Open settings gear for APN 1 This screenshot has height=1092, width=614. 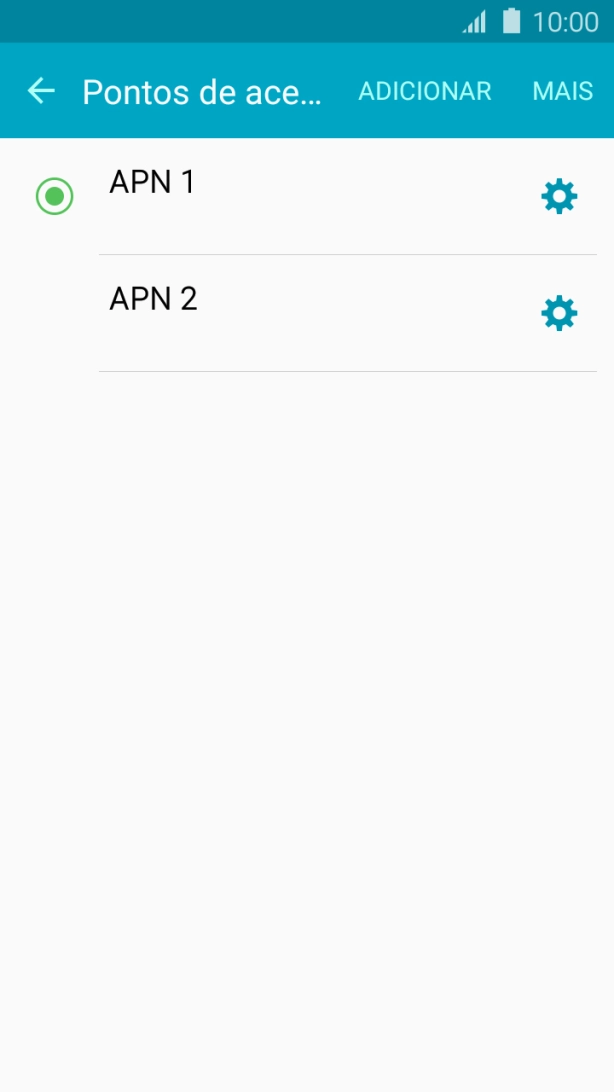558,196
